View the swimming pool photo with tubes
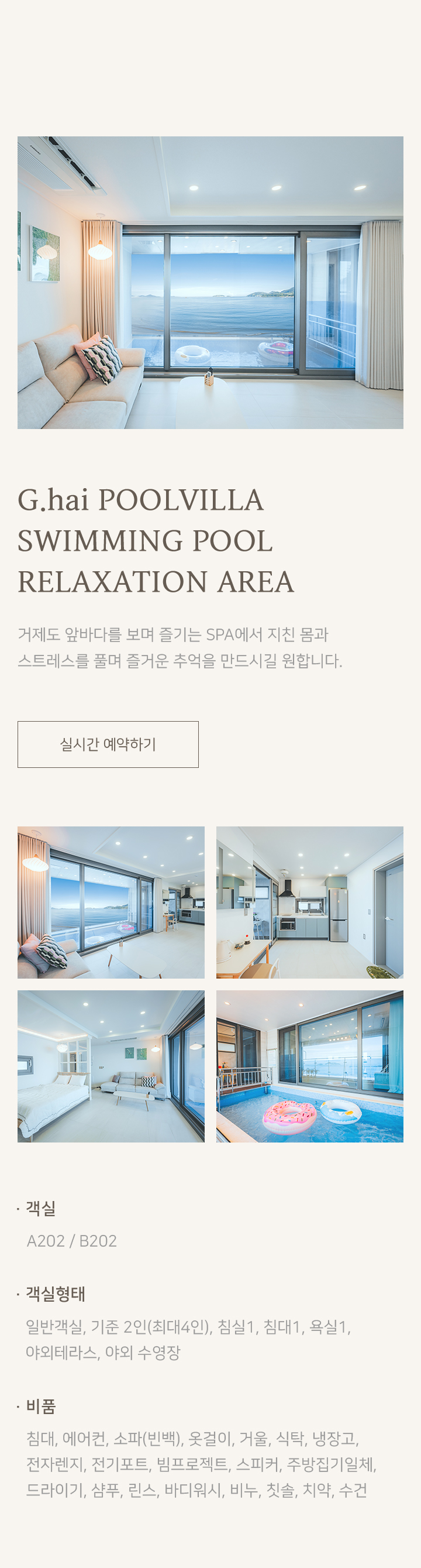The image size is (421, 1568). point(309,1066)
